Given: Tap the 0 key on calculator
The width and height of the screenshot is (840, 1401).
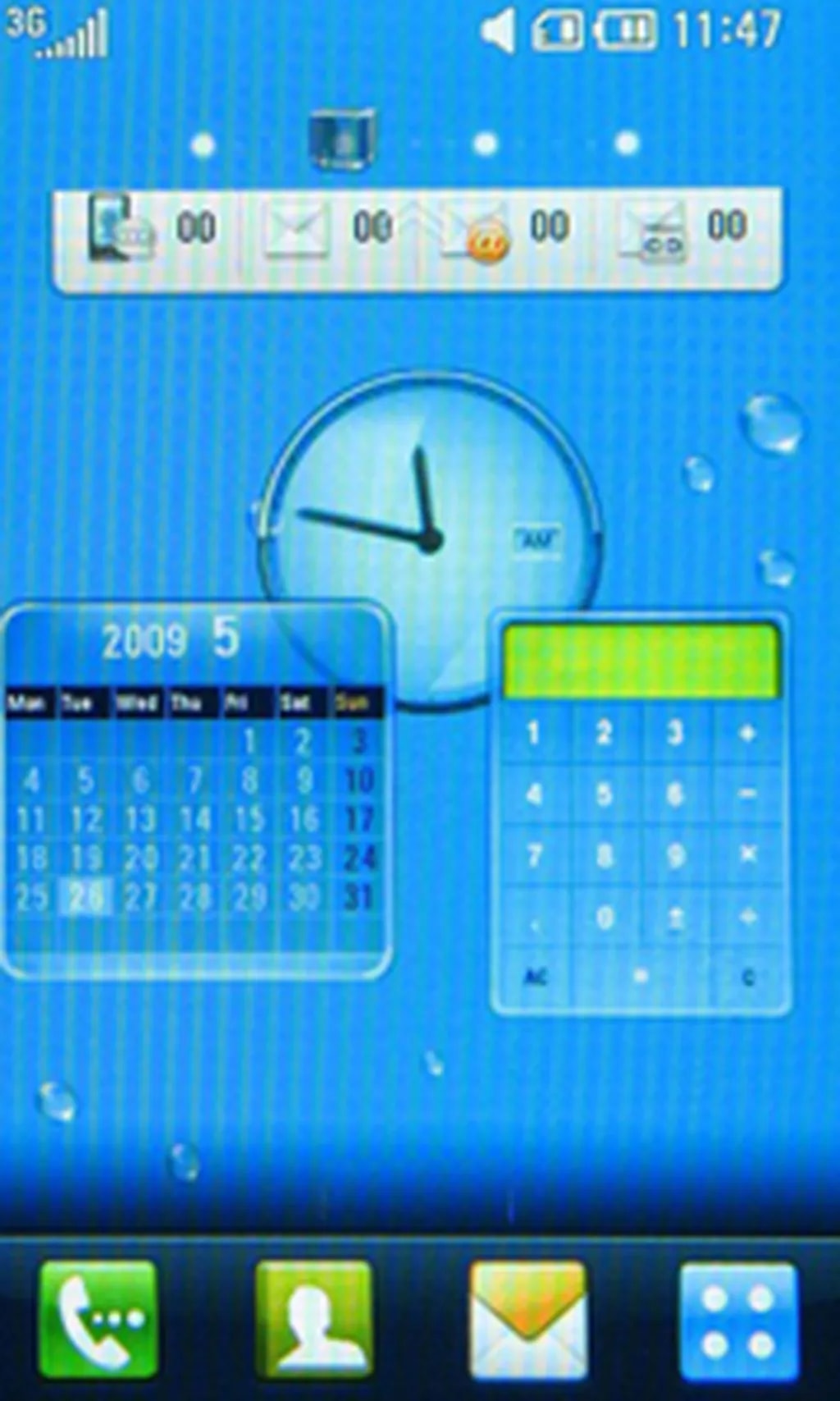Looking at the screenshot, I should pos(605,917).
